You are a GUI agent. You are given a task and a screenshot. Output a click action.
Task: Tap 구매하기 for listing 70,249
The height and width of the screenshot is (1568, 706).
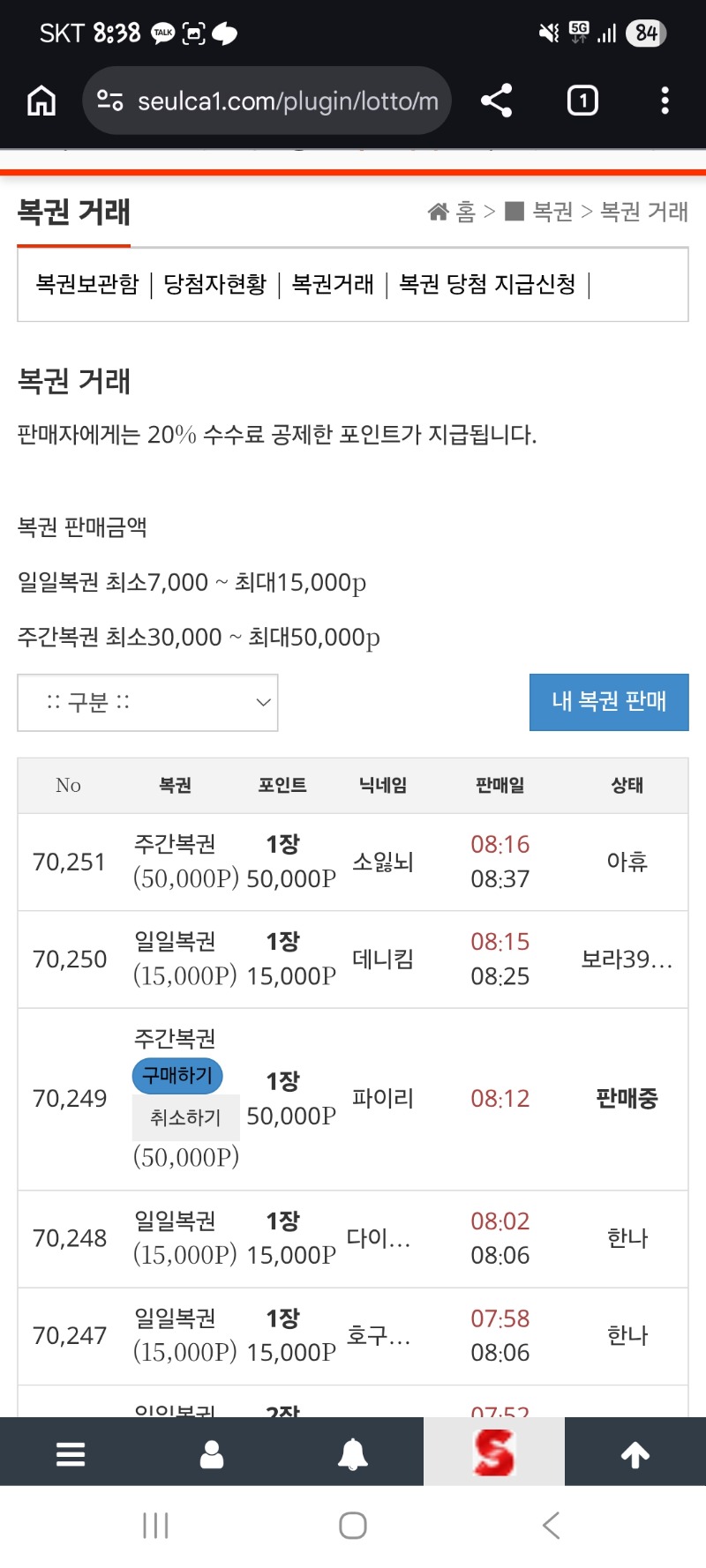[x=177, y=1075]
